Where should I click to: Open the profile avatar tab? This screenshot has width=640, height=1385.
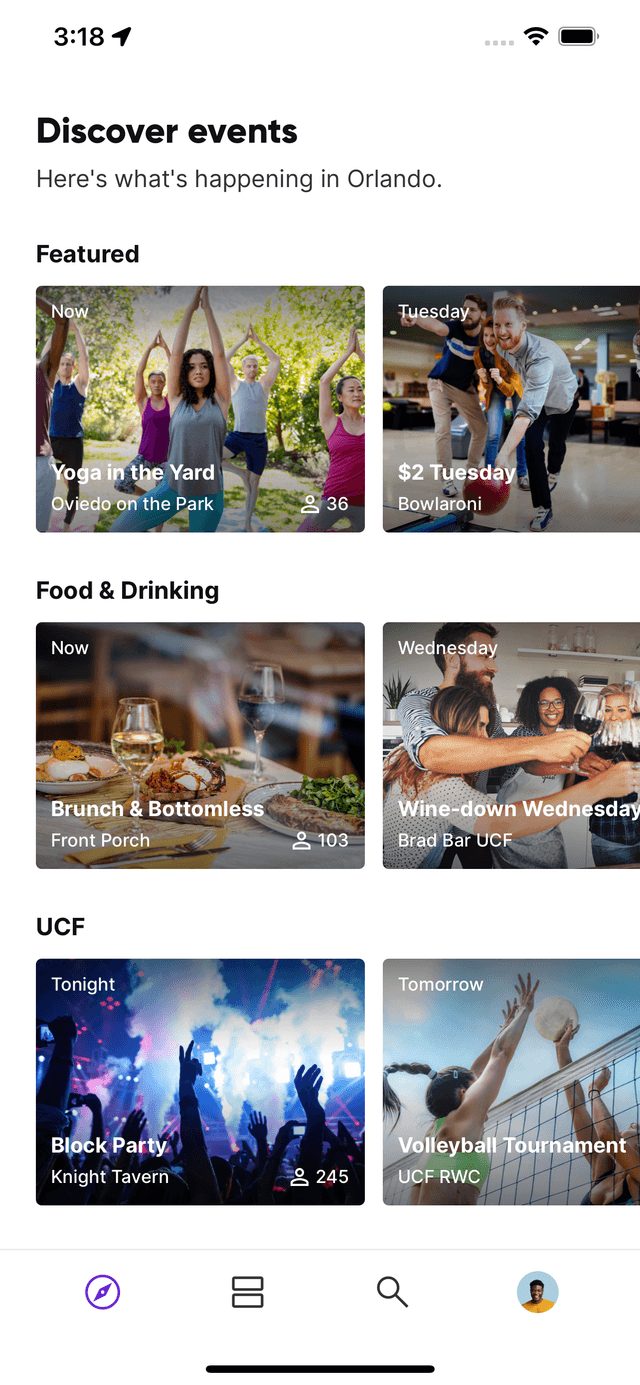tap(537, 1292)
